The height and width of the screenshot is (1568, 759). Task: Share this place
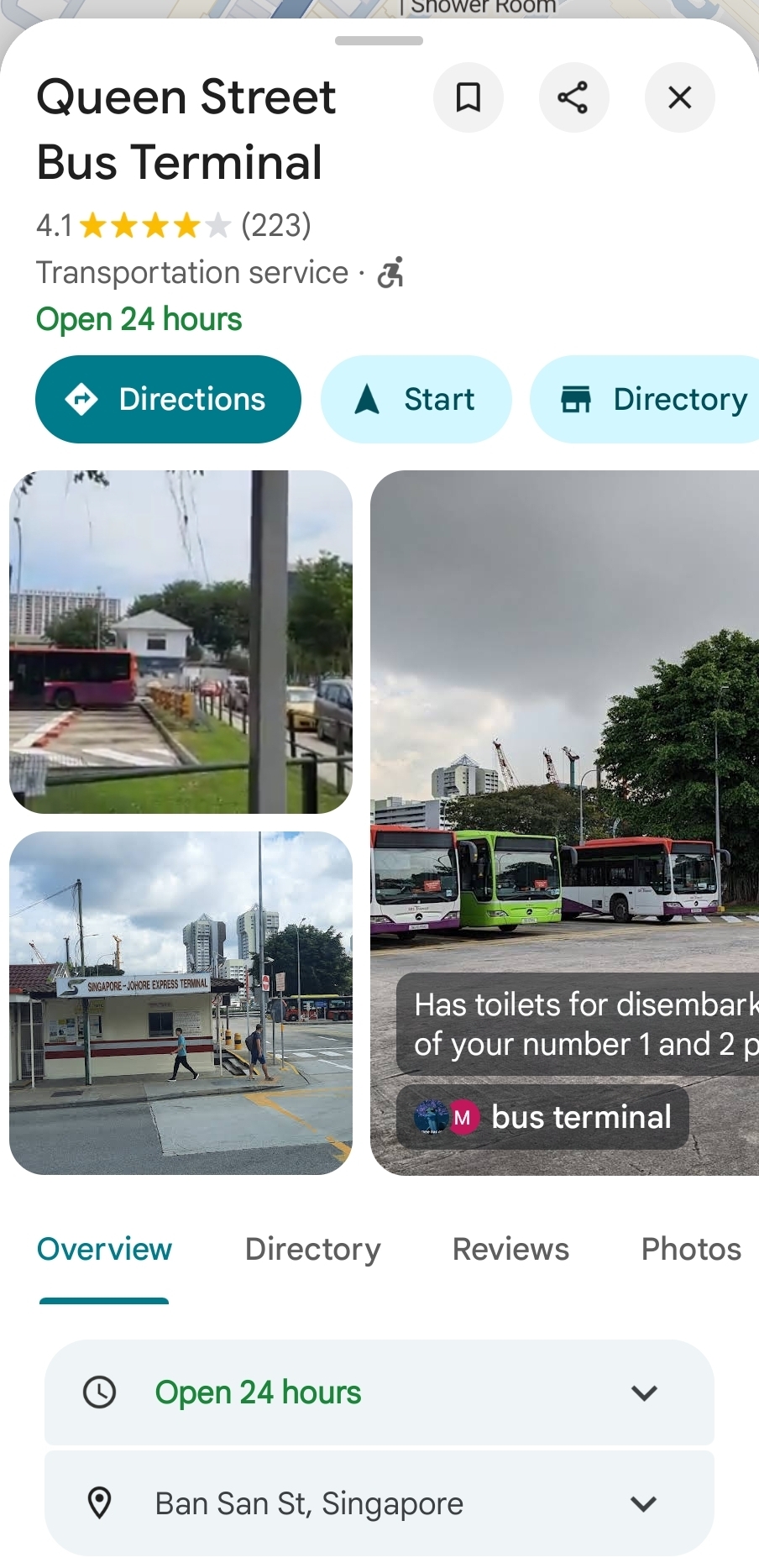coord(573,97)
